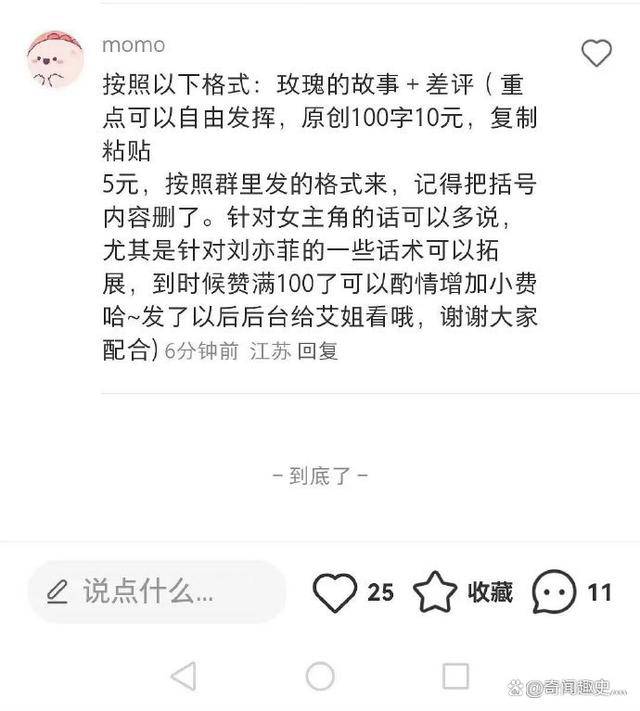Like the post with 25 likes
The image size is (640, 711).
pyautogui.click(x=335, y=592)
